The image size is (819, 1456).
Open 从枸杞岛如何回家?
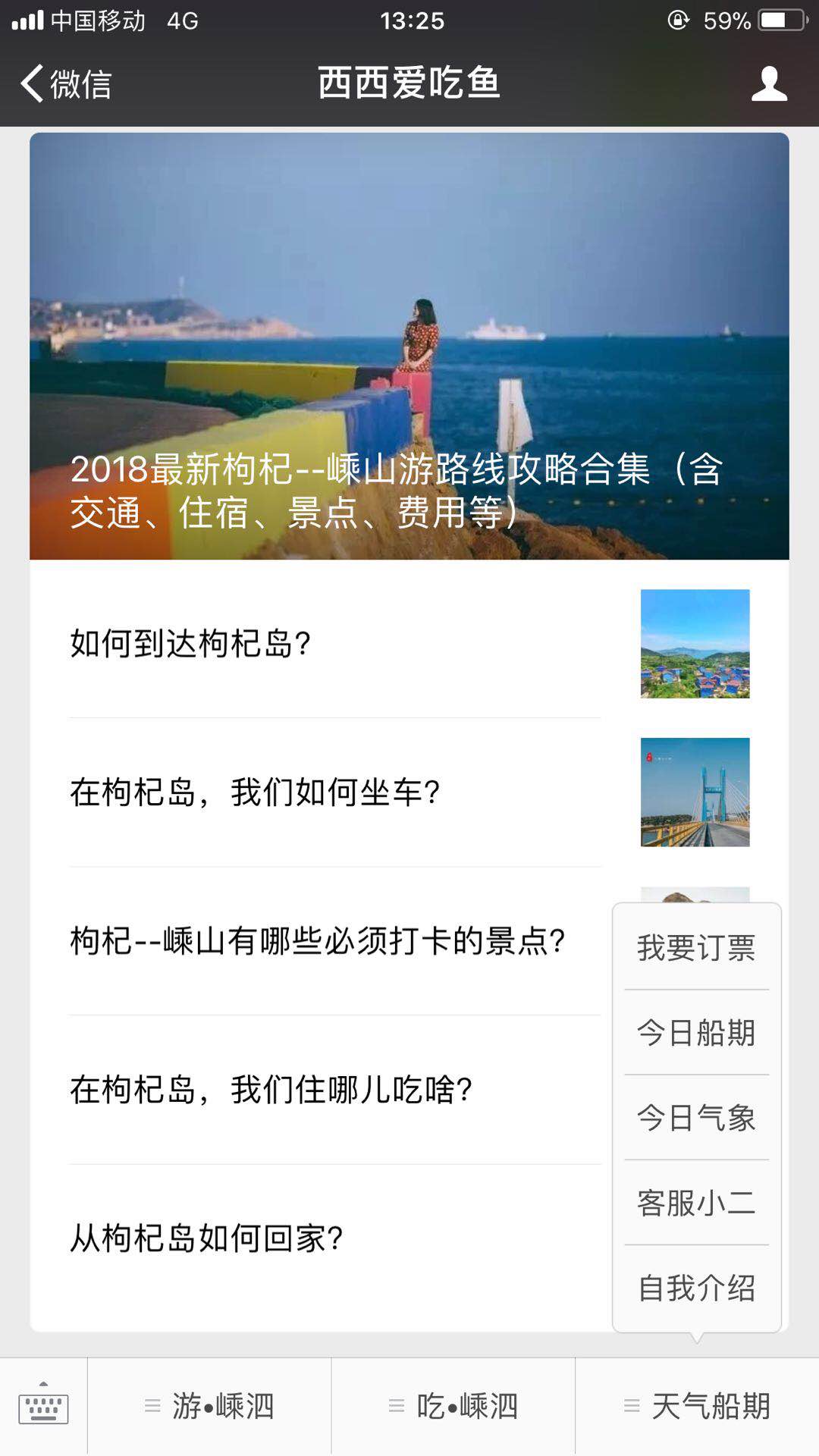click(x=318, y=1238)
